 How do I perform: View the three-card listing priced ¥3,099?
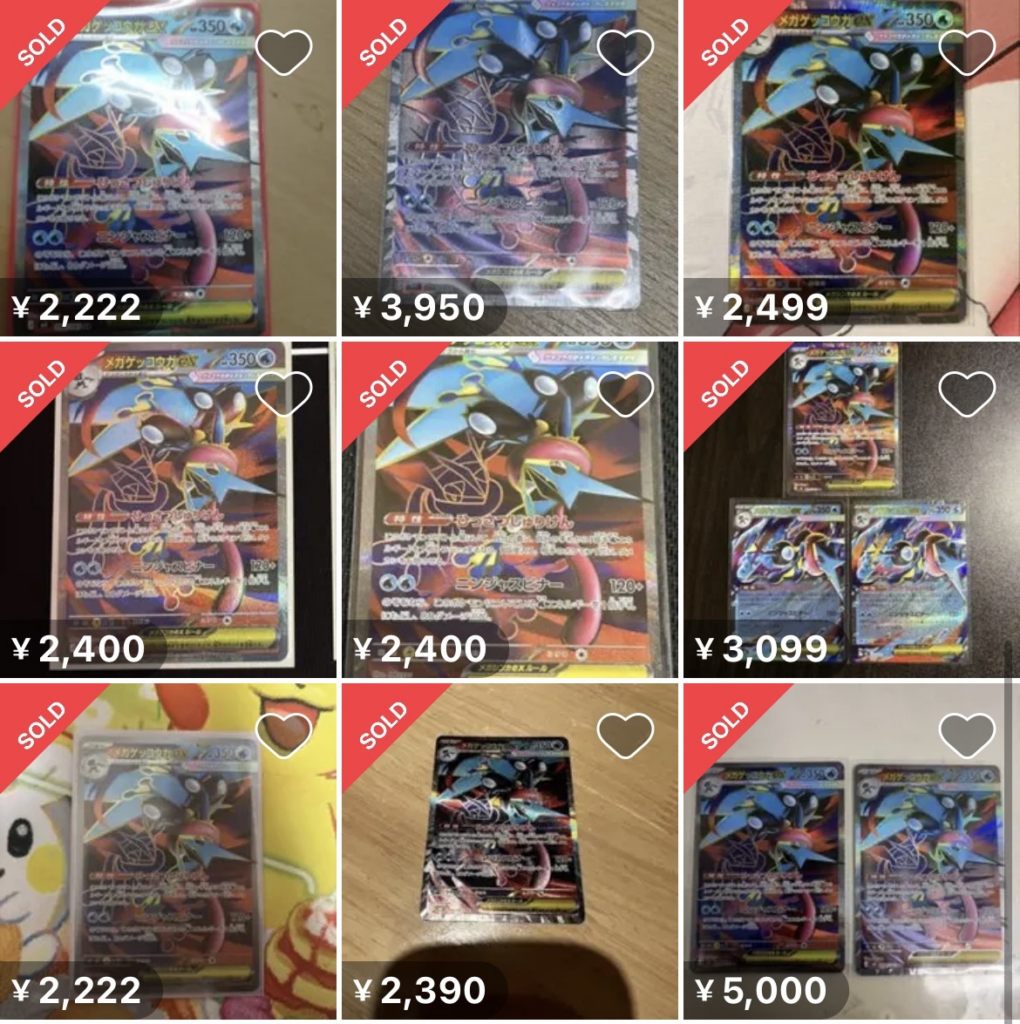[850, 510]
